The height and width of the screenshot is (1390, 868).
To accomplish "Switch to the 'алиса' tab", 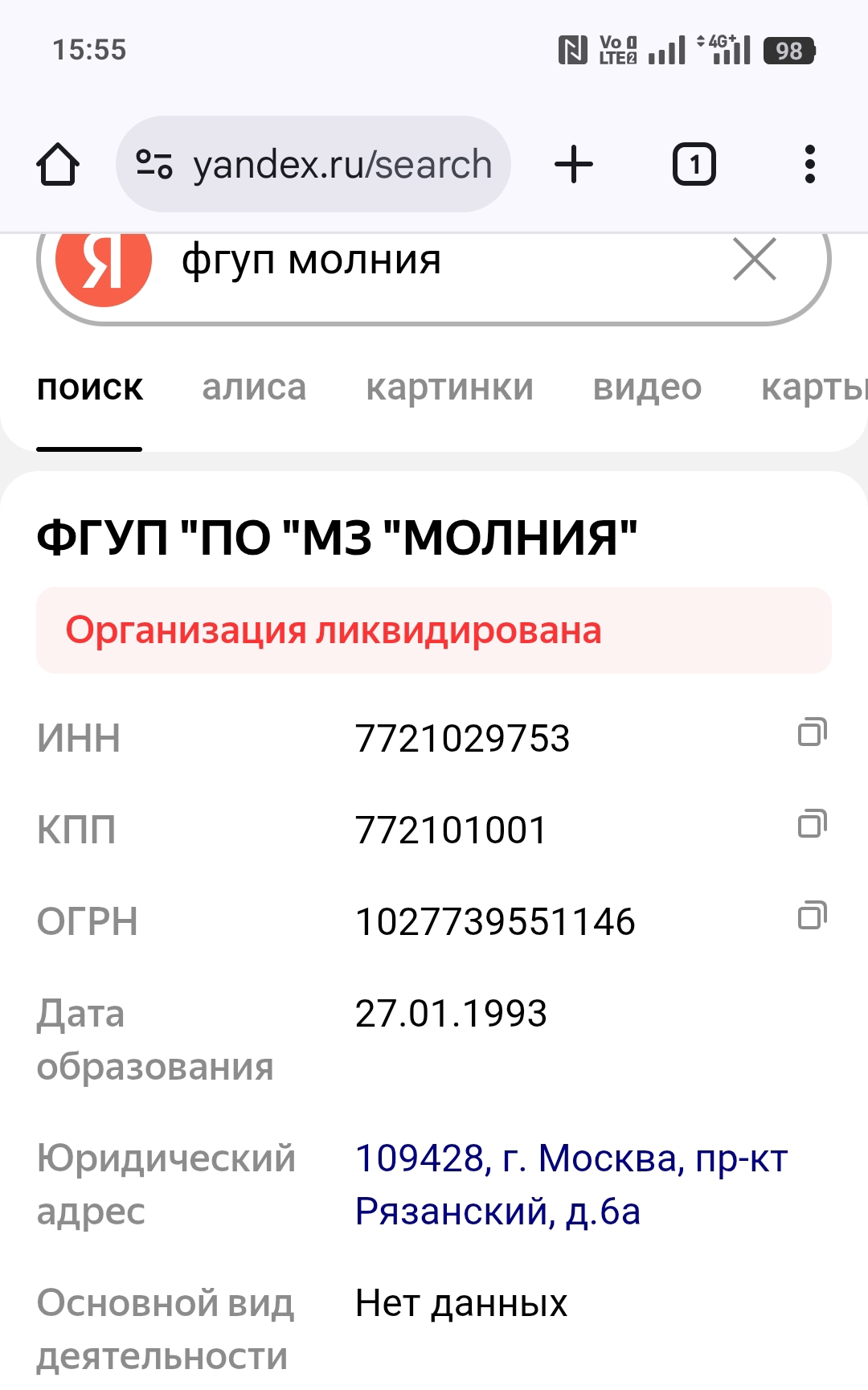I will pyautogui.click(x=254, y=387).
